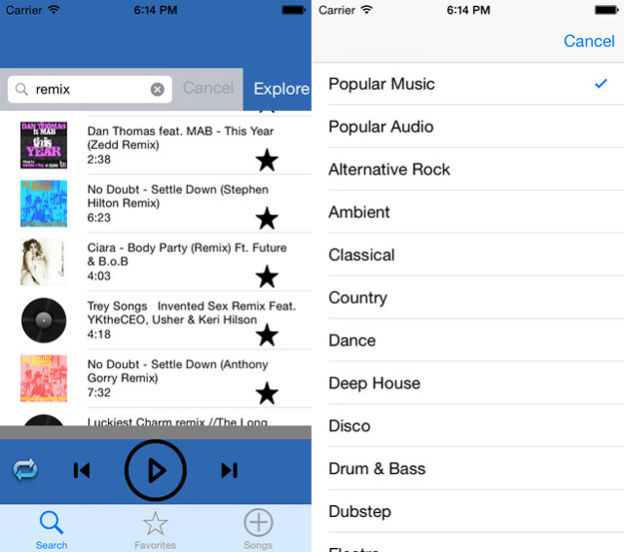Switch to the Favorites tab
This screenshot has height=552, width=624.
click(155, 528)
